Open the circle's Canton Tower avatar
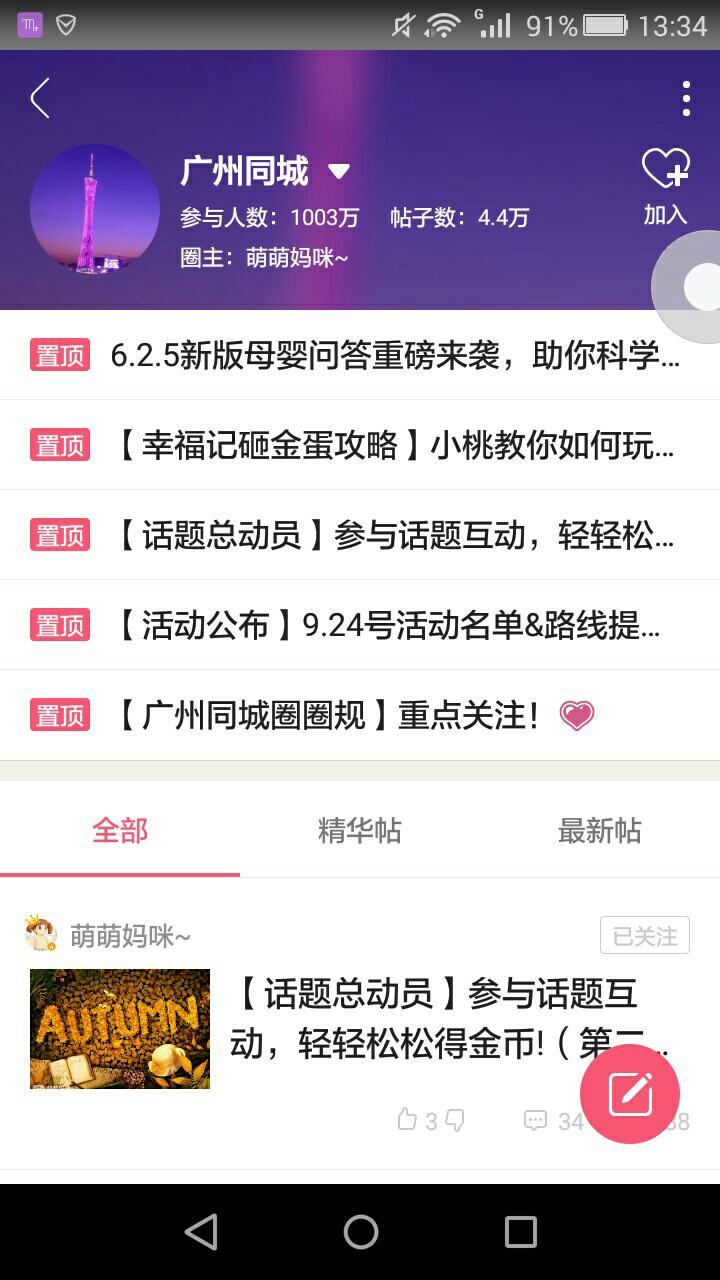This screenshot has height=1280, width=720. [x=95, y=209]
